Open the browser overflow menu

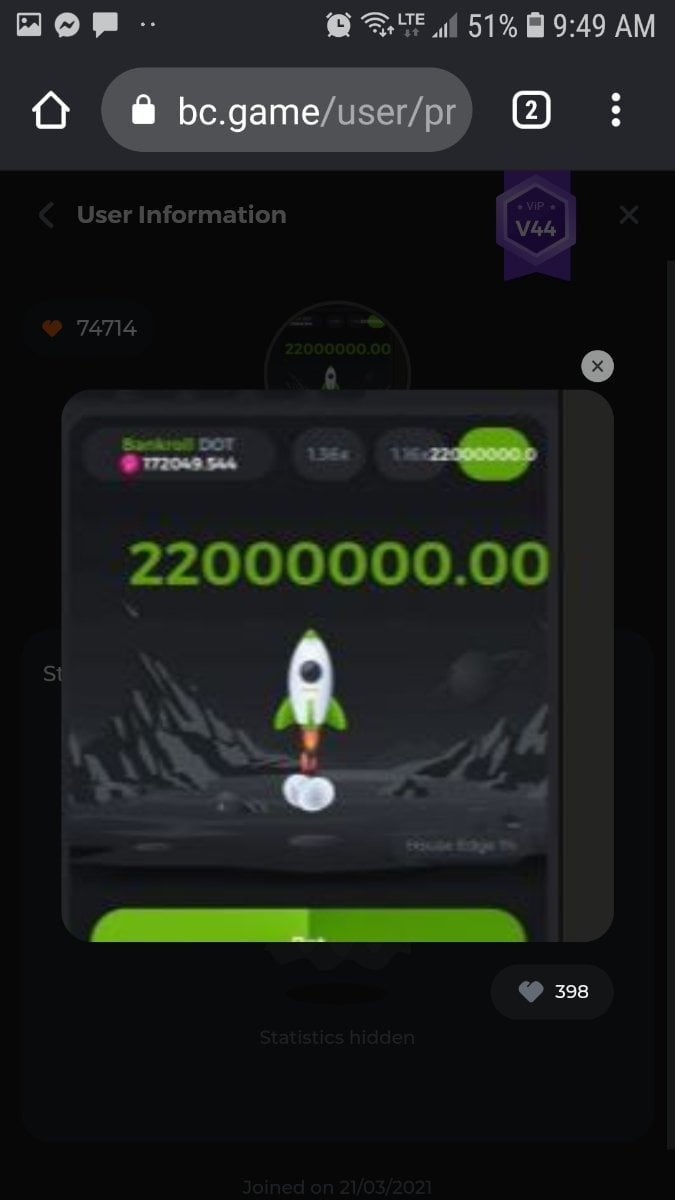click(616, 110)
